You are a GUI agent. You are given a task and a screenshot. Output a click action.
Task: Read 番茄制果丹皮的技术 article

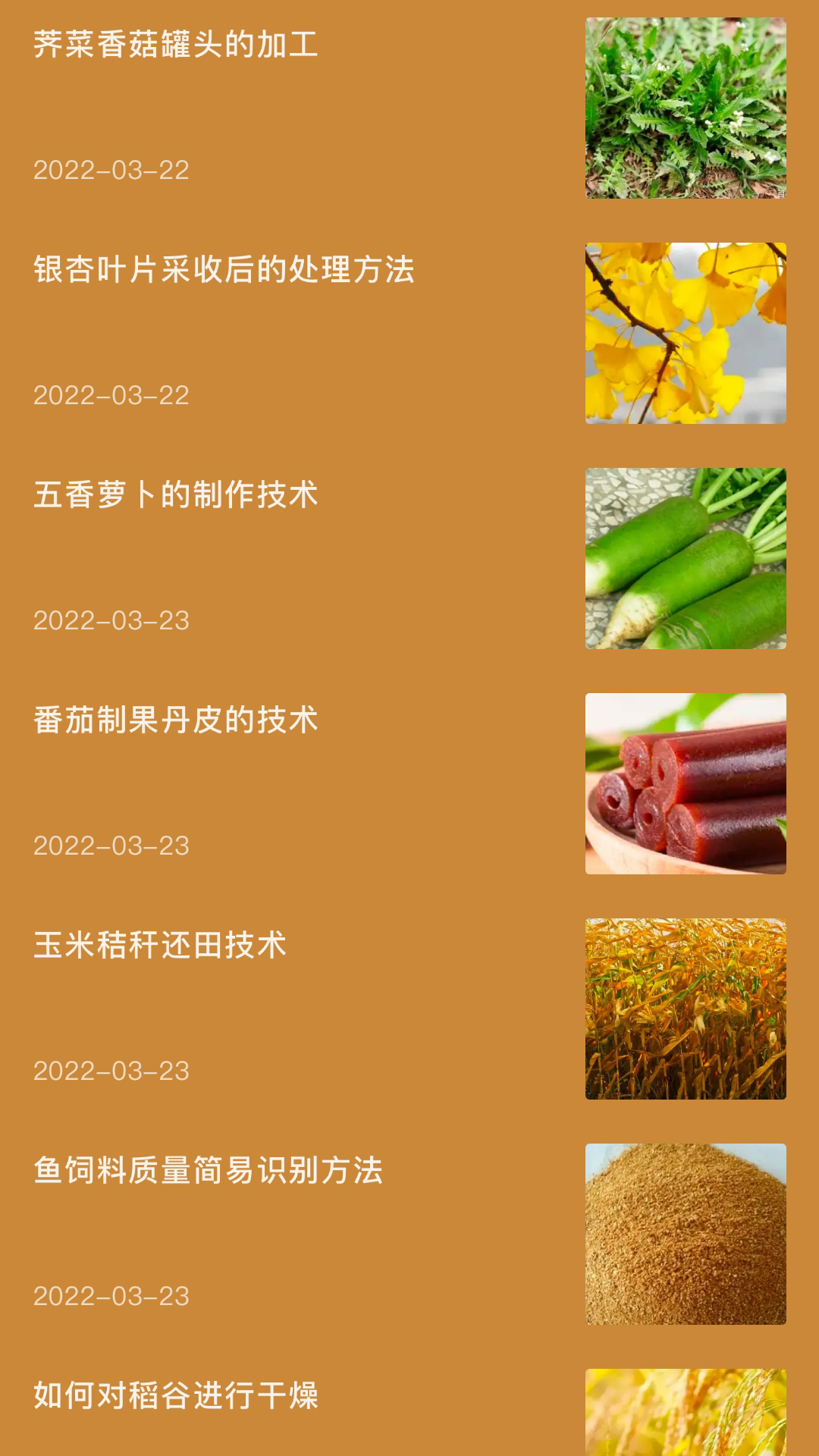tap(176, 721)
